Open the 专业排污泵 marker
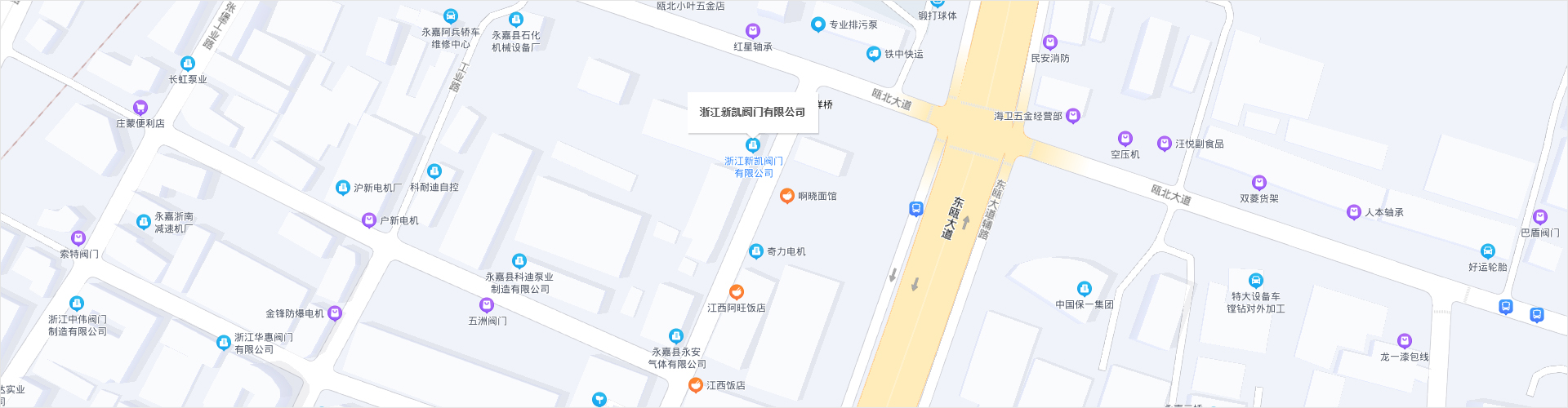The width and height of the screenshot is (1568, 408). click(x=818, y=24)
